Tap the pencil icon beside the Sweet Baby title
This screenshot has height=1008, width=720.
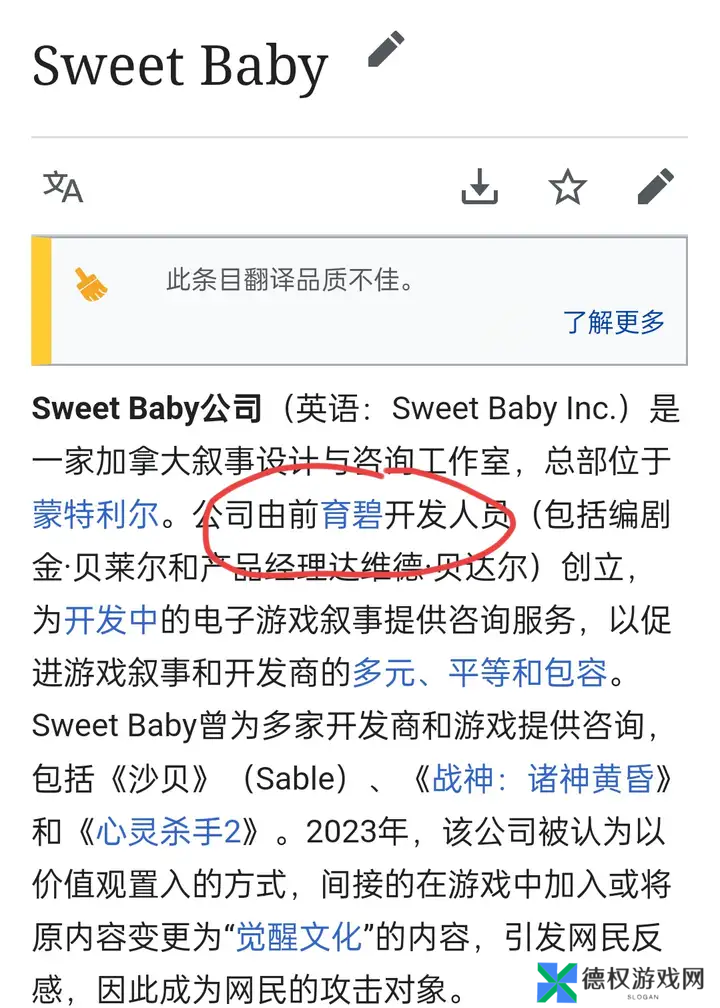[386, 50]
